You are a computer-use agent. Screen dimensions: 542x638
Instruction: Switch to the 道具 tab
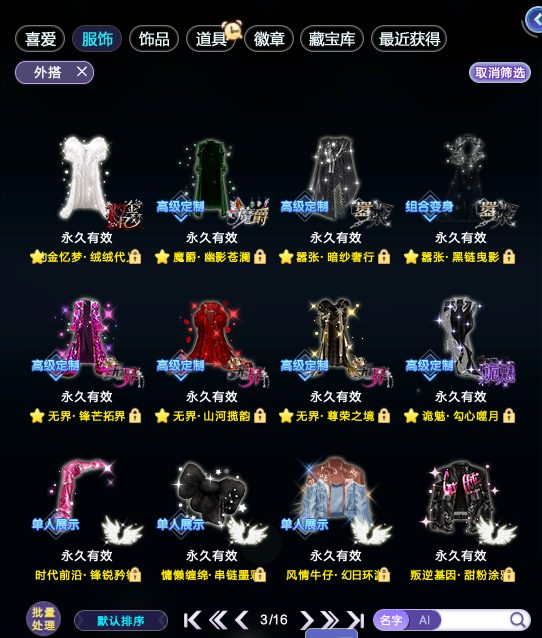(211, 39)
